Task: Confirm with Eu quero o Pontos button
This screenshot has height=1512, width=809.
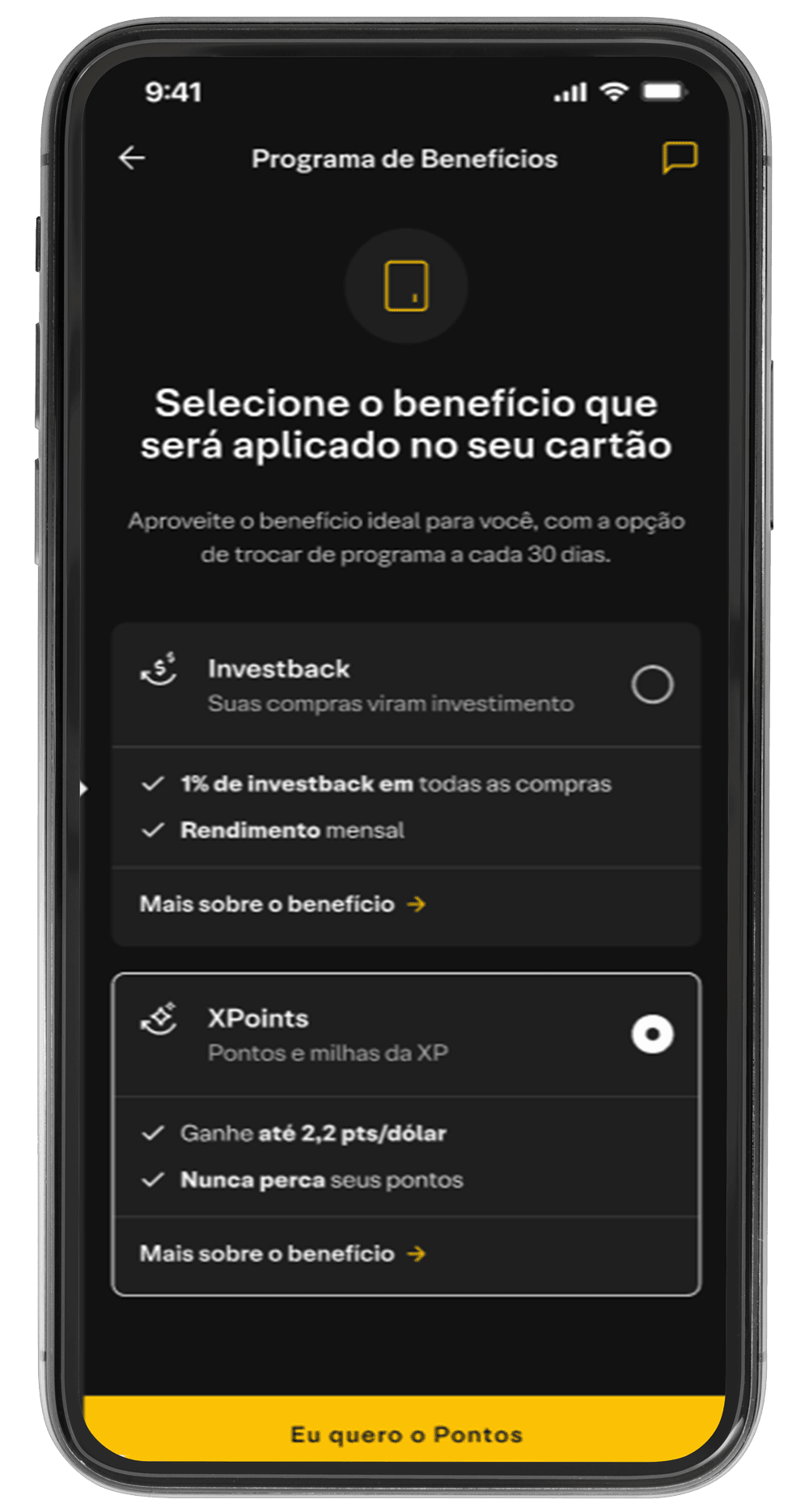Action: [404, 1434]
